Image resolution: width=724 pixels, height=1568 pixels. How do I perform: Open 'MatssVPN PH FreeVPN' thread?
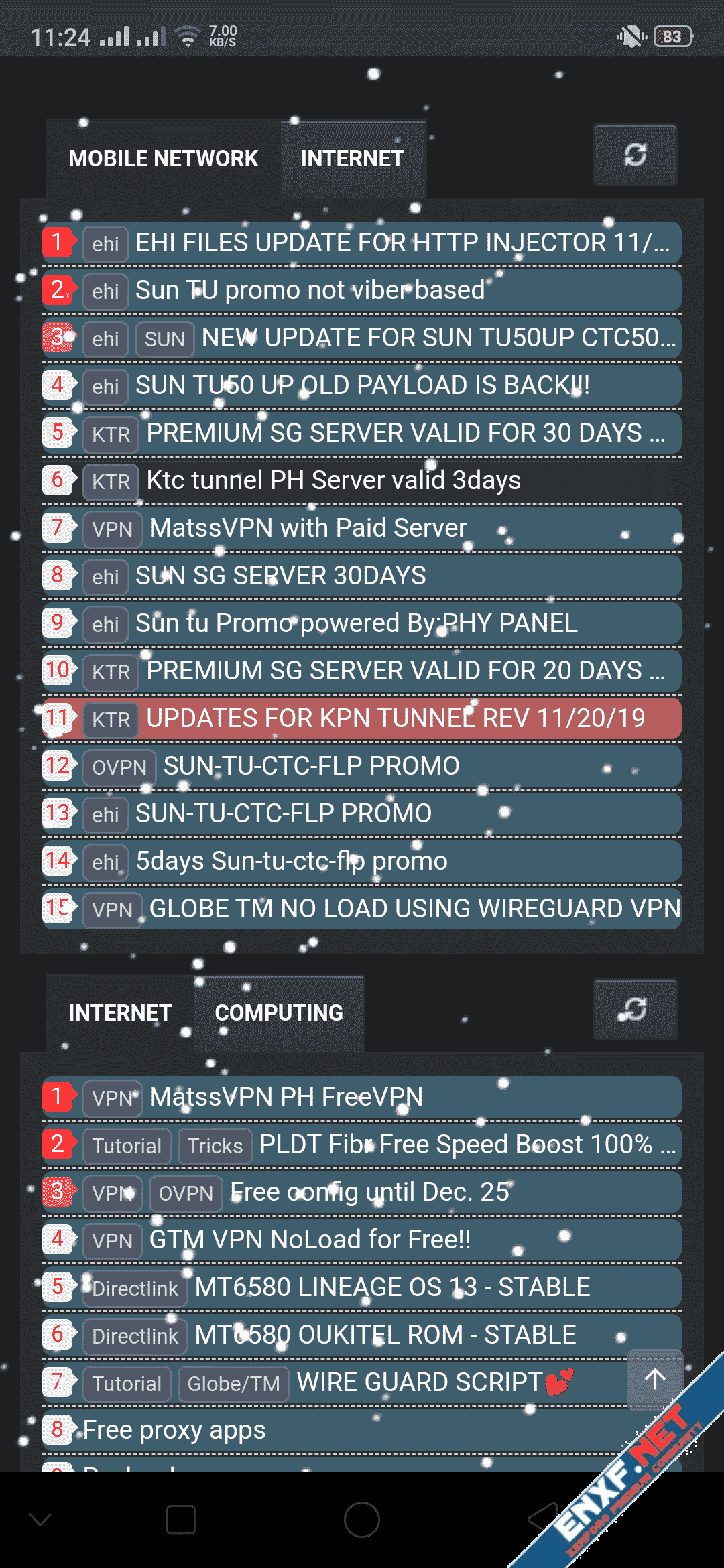pyautogui.click(x=286, y=1098)
